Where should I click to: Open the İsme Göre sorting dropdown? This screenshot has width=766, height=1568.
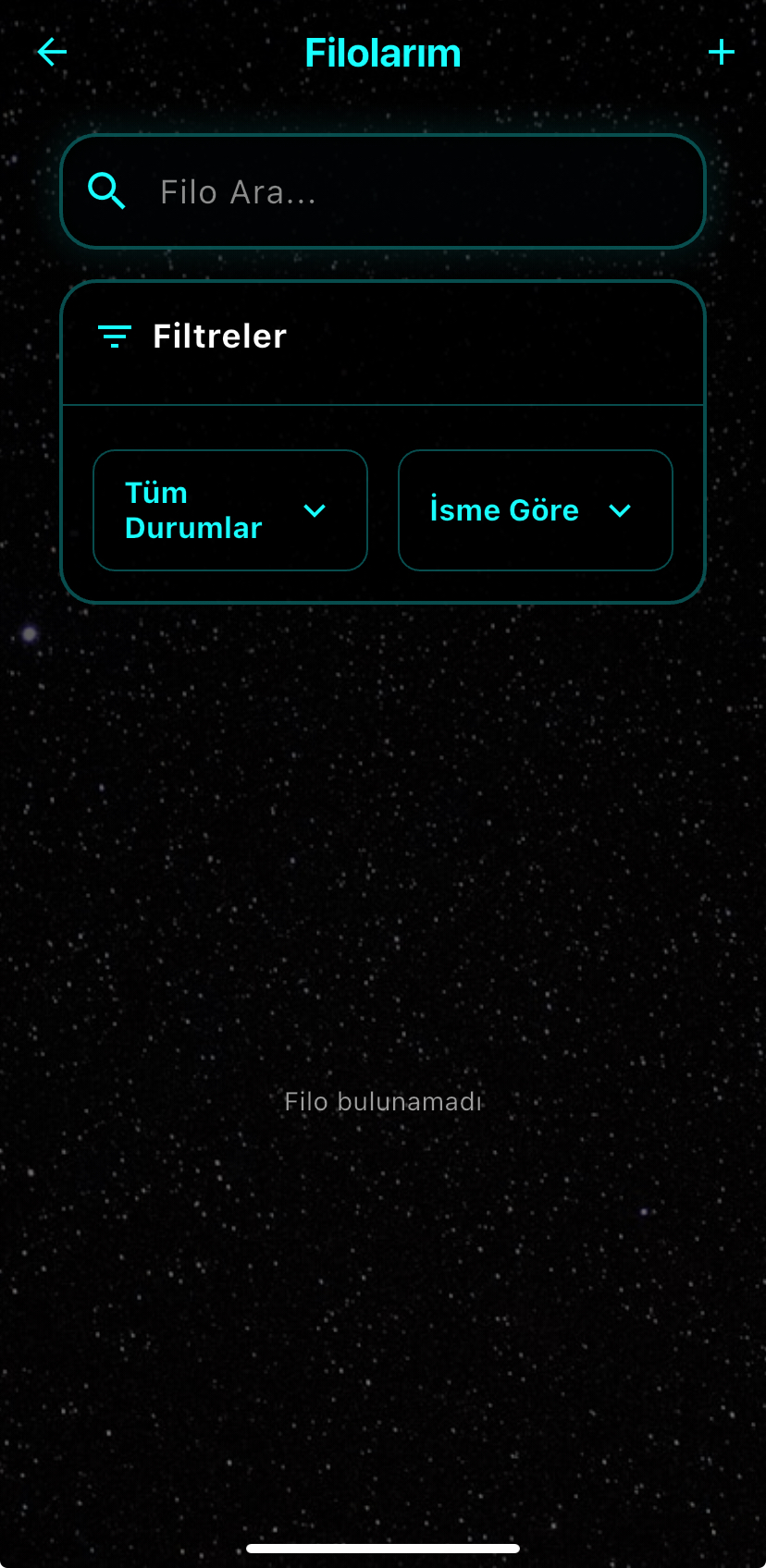(x=535, y=509)
